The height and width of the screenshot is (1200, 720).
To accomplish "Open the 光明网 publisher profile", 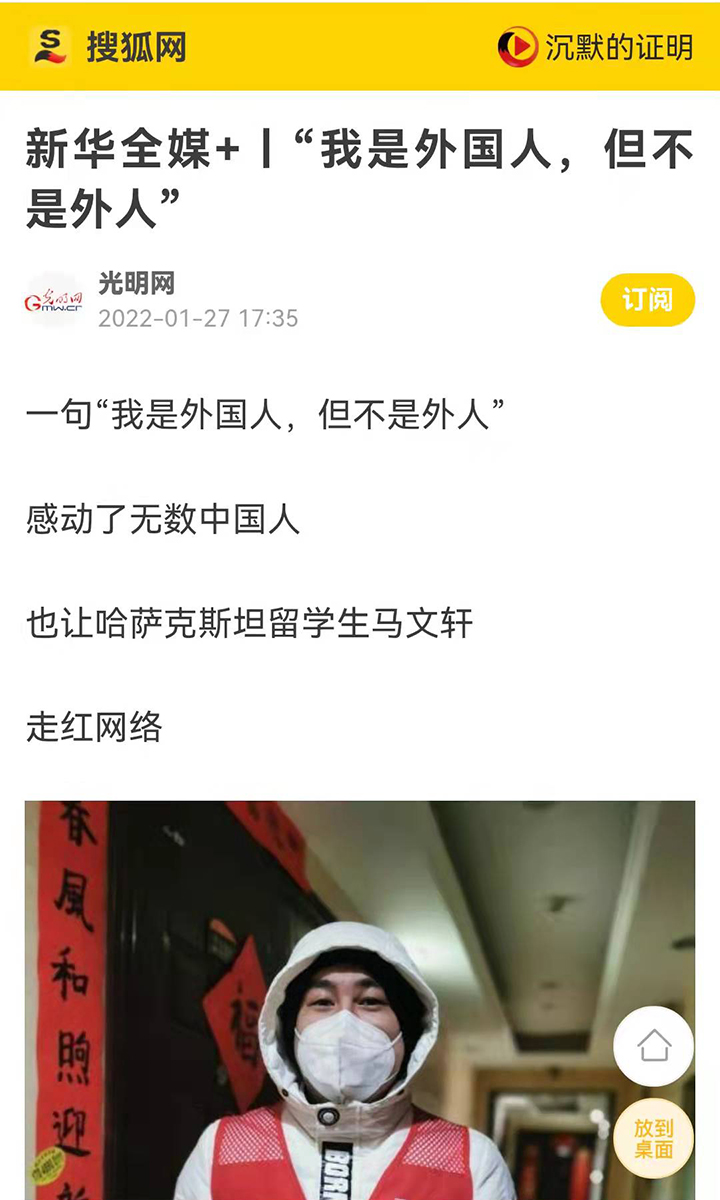I will coord(136,284).
